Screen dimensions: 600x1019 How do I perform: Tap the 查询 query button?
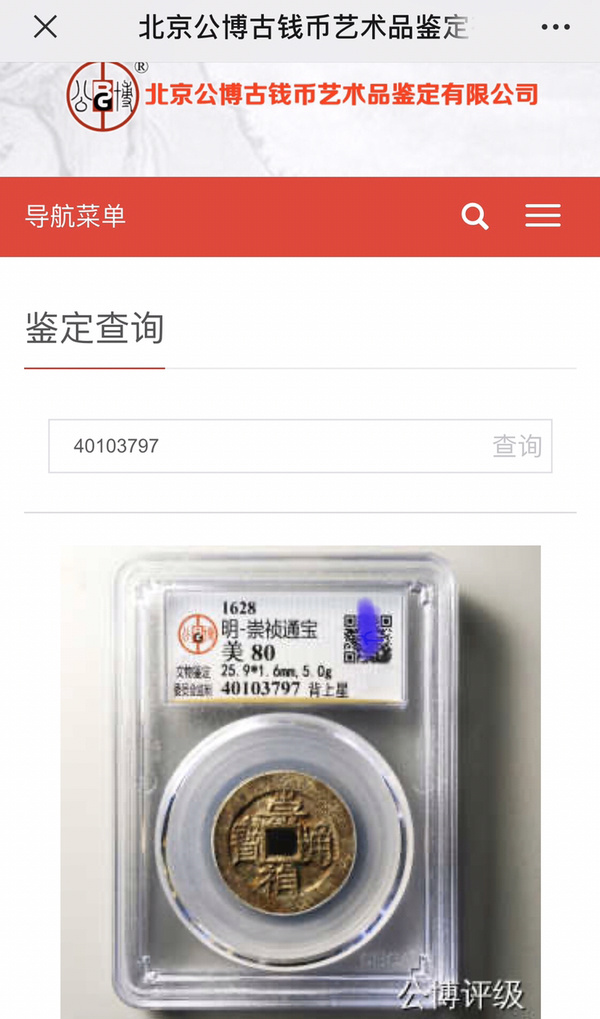[517, 446]
